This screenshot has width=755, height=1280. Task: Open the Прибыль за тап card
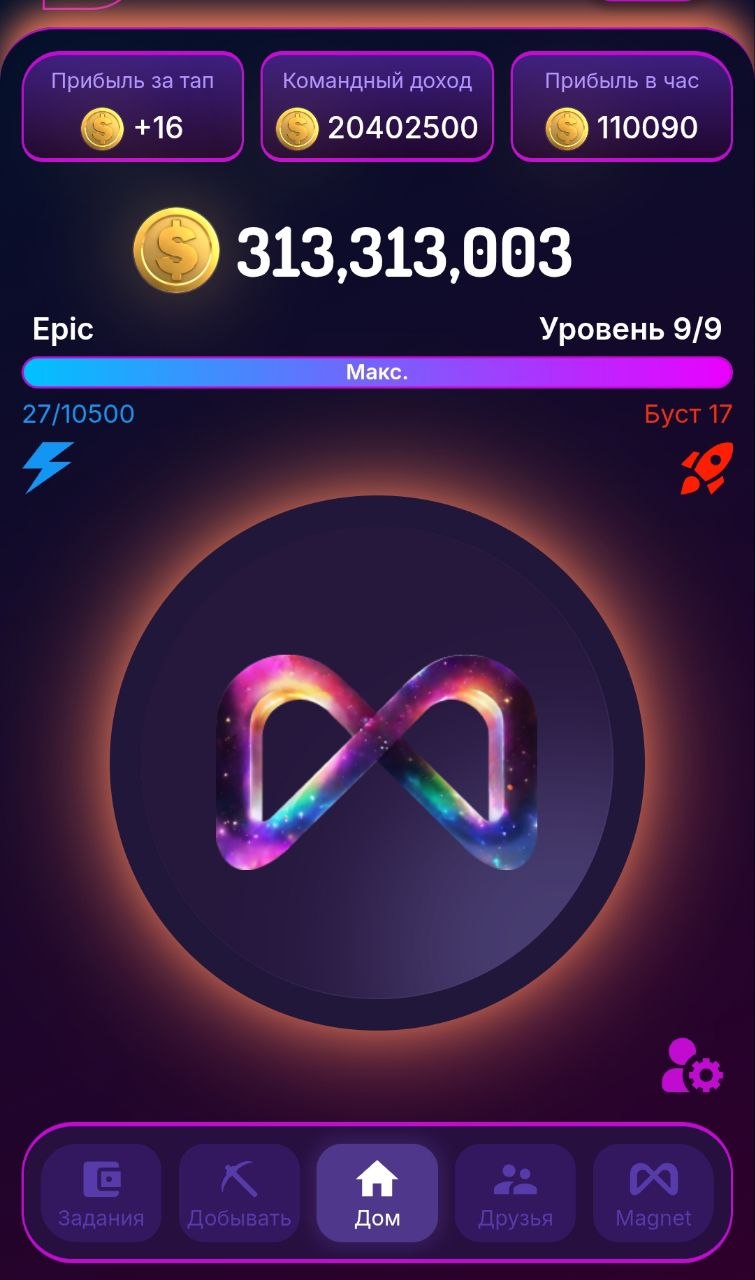pyautogui.click(x=133, y=106)
